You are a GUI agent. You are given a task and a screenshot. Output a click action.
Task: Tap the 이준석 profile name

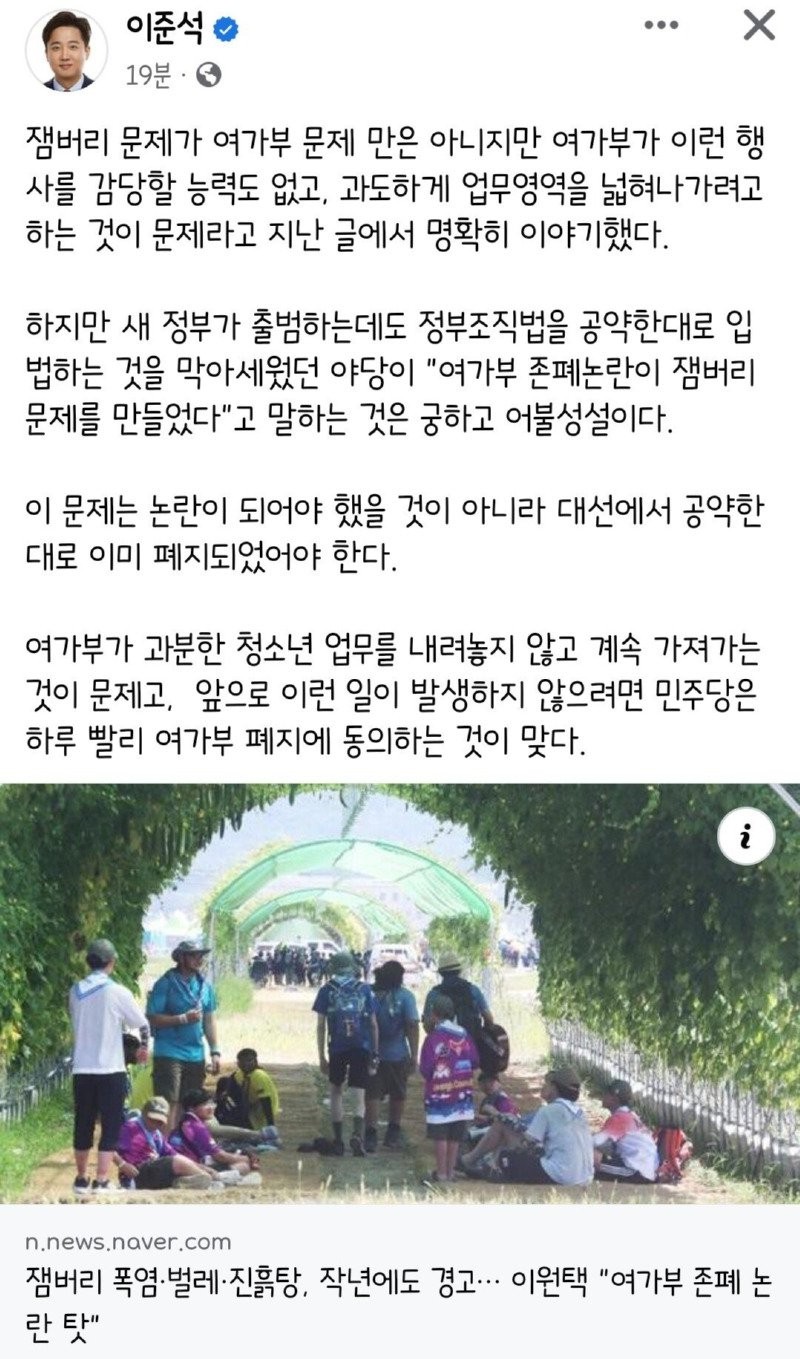pyautogui.click(x=163, y=30)
